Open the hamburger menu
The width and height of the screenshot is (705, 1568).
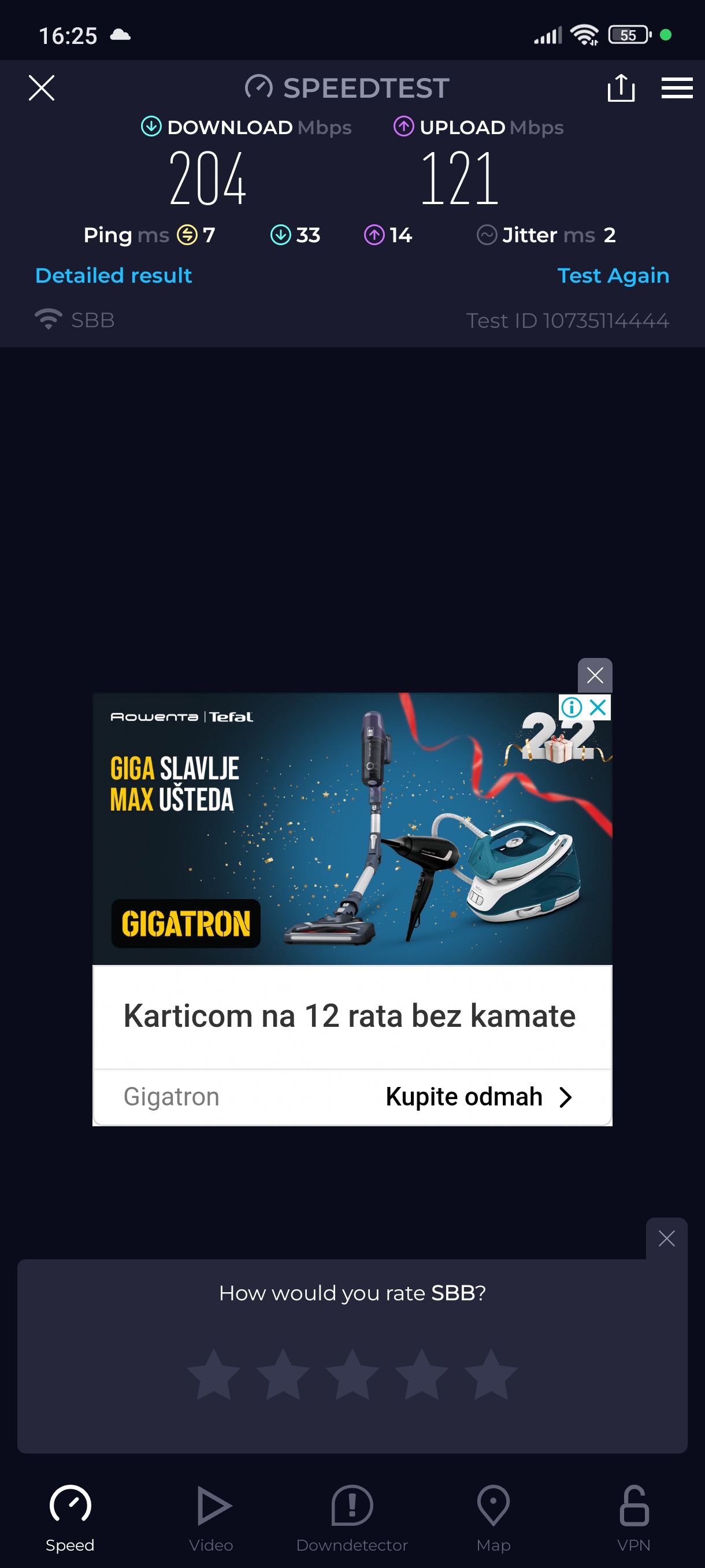click(677, 88)
